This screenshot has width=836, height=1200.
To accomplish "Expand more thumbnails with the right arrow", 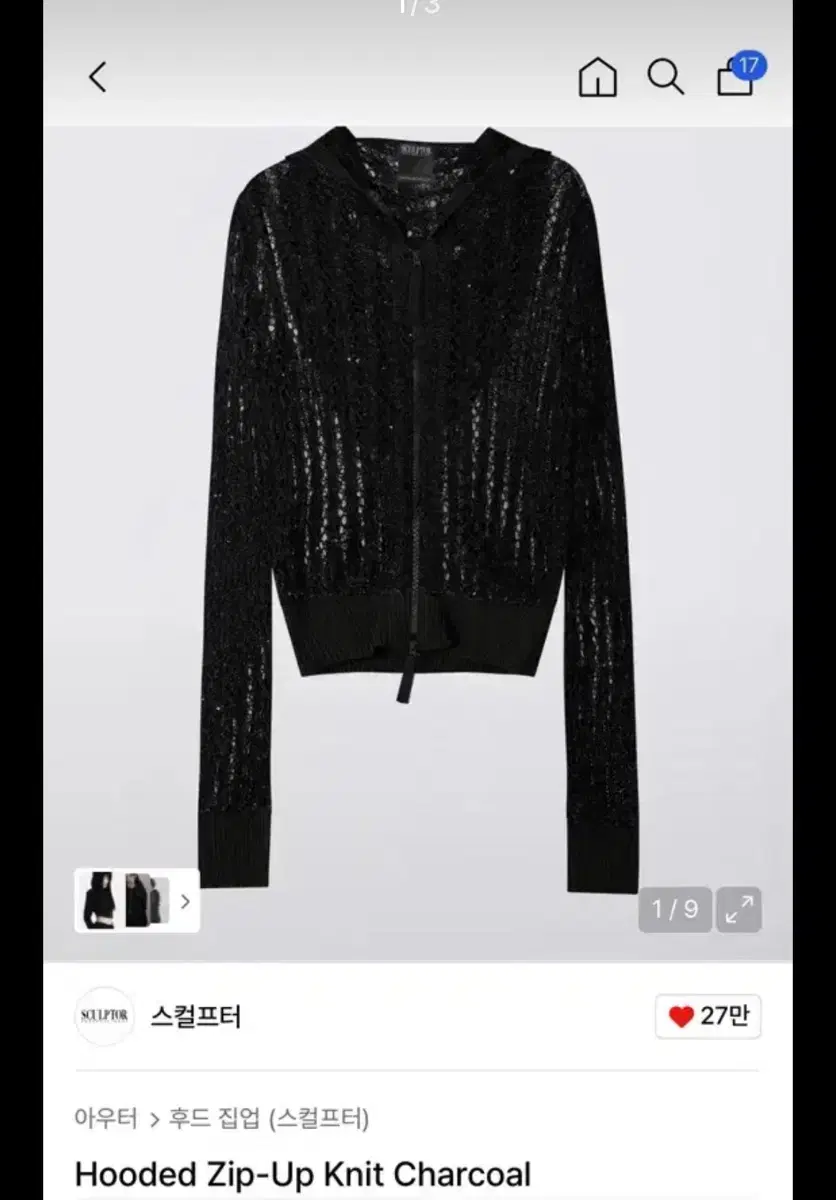I will pos(185,900).
